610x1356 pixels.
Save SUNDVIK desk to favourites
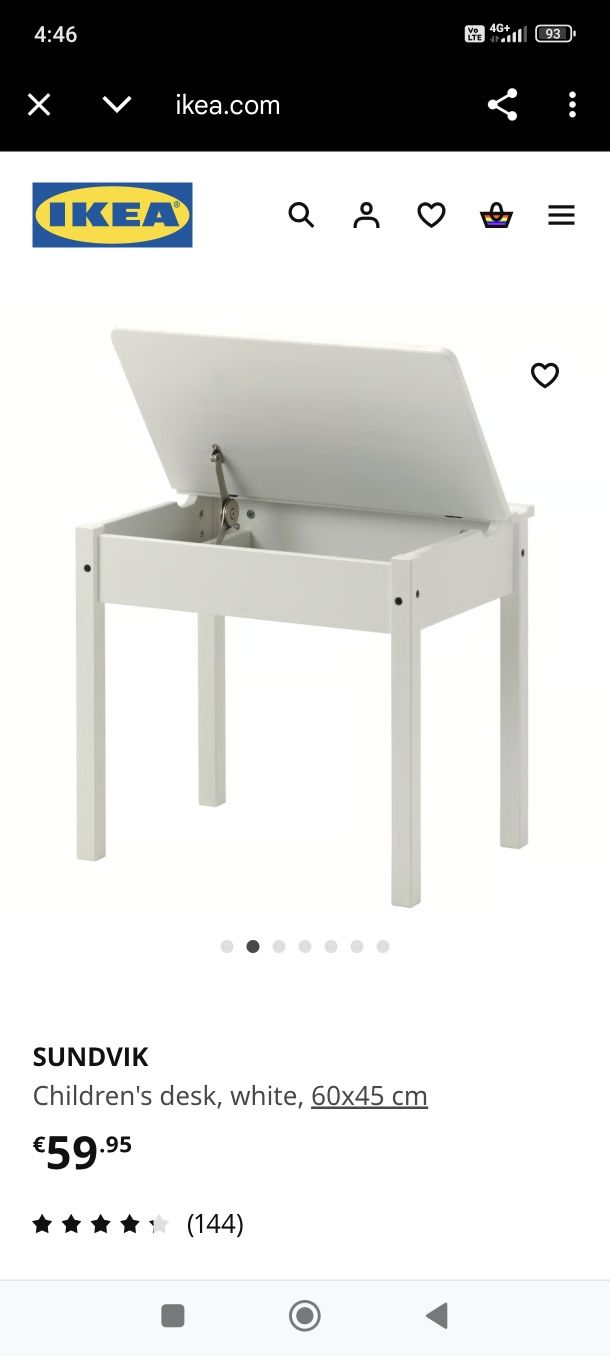pos(544,375)
